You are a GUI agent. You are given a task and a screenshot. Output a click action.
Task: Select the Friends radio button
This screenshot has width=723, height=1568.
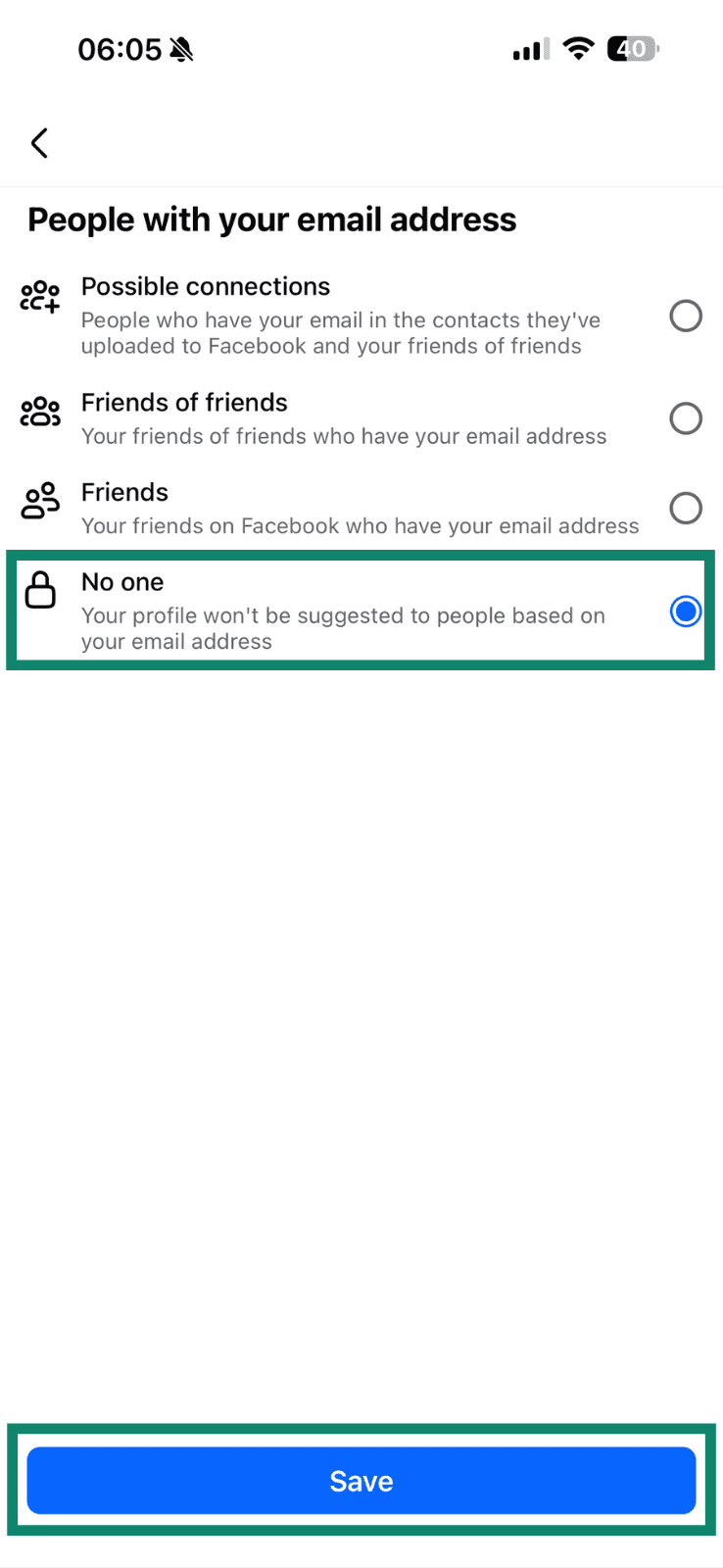(686, 508)
